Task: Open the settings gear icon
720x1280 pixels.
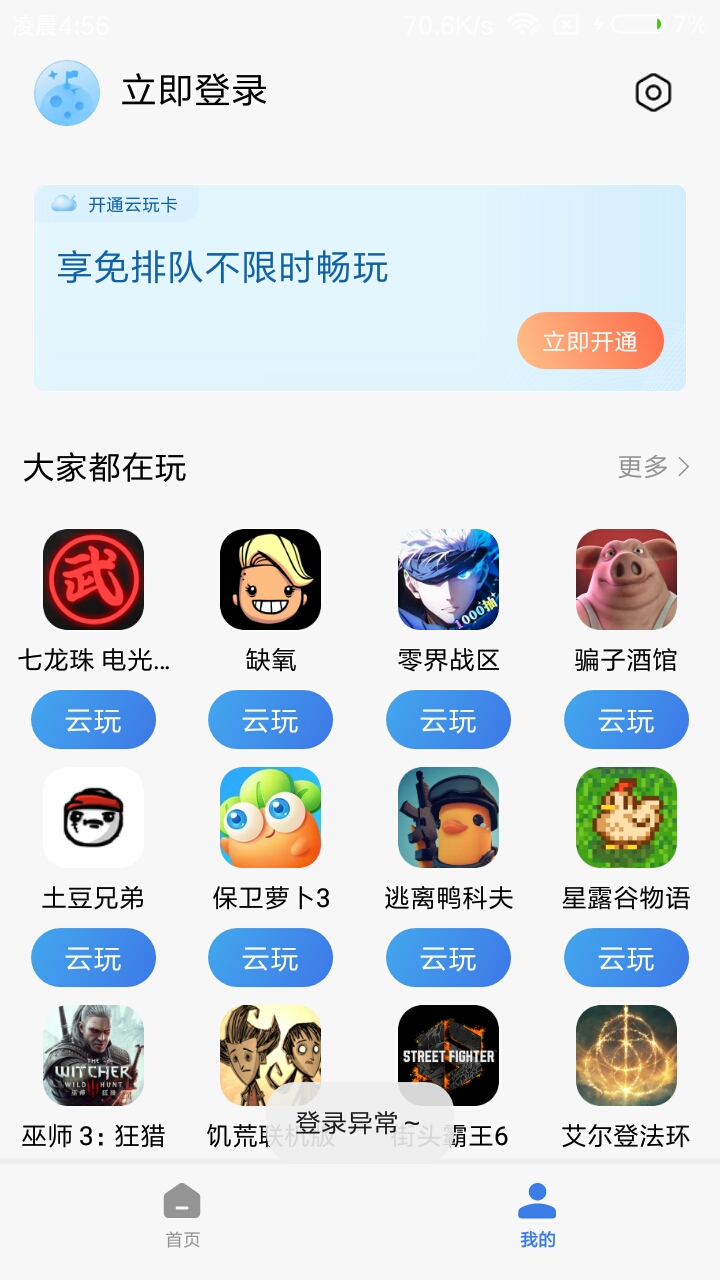Action: [652, 90]
